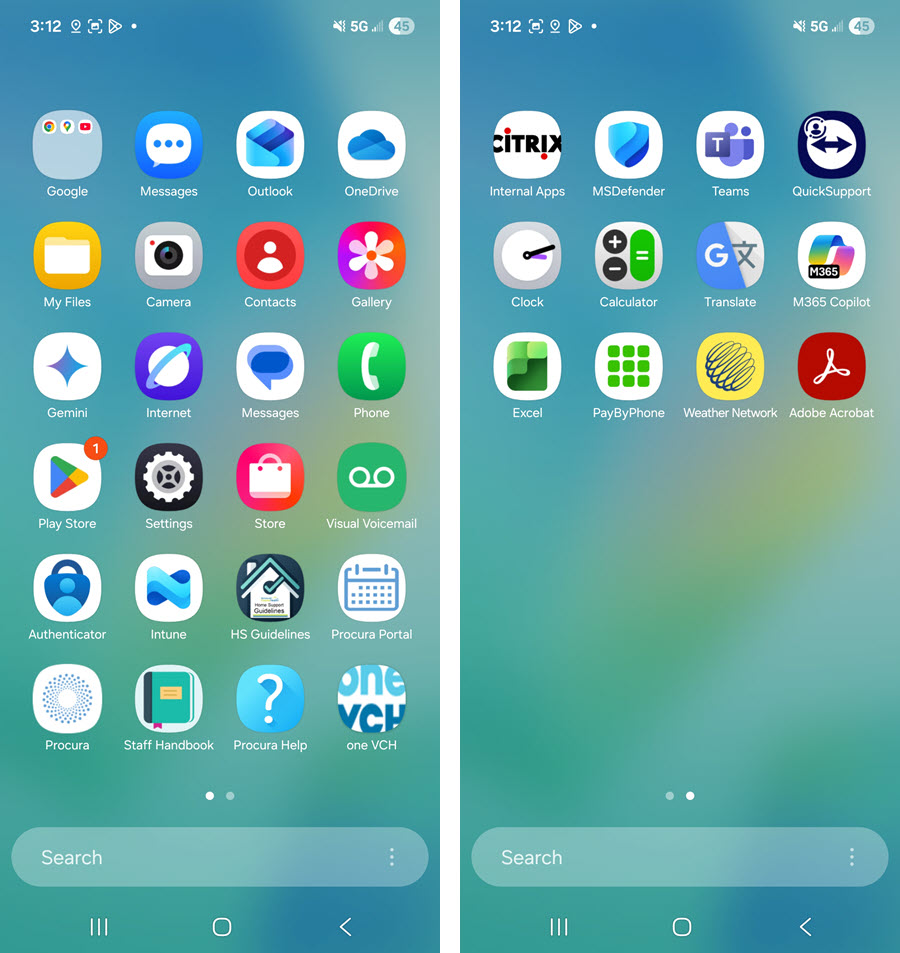Image resolution: width=900 pixels, height=953 pixels.
Task: Open the Settings app
Action: 168,478
